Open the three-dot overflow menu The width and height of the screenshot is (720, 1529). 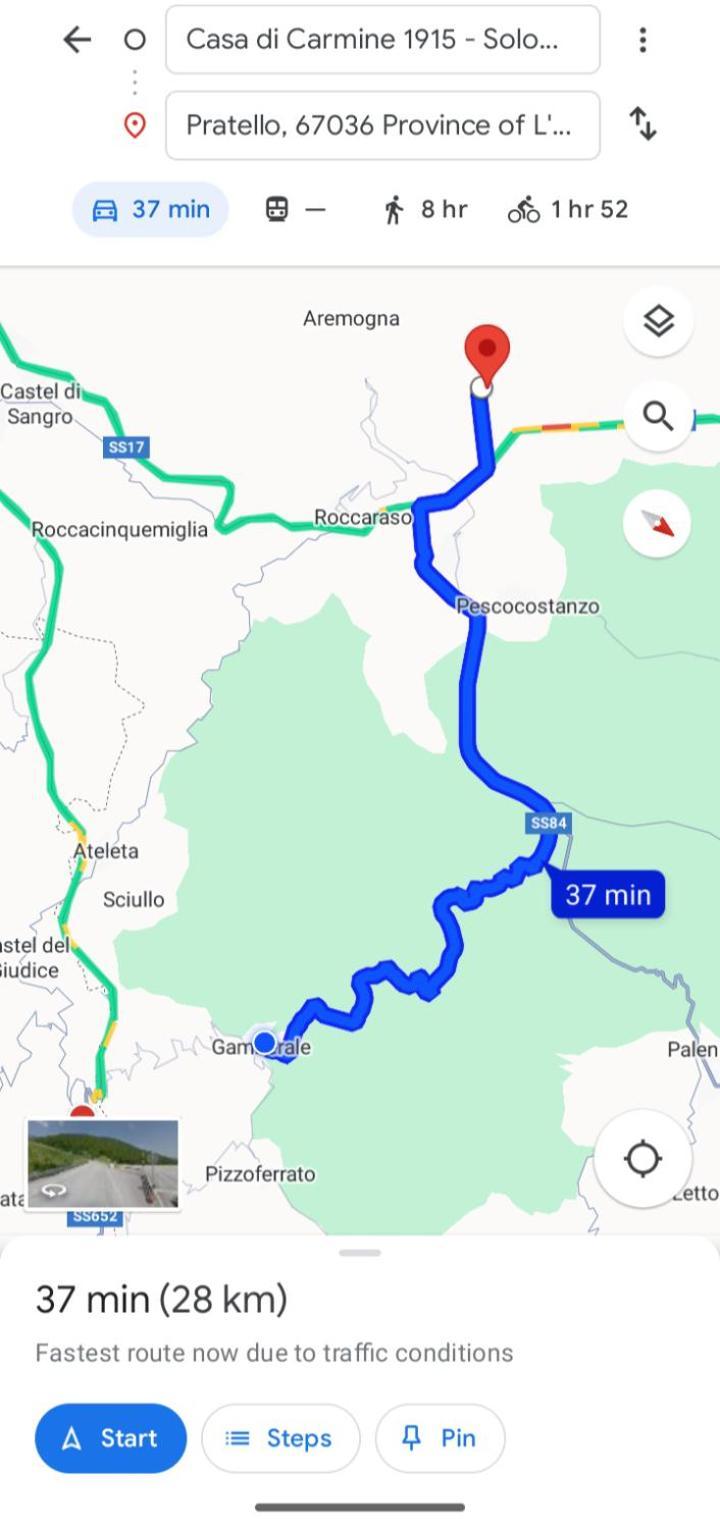click(643, 40)
